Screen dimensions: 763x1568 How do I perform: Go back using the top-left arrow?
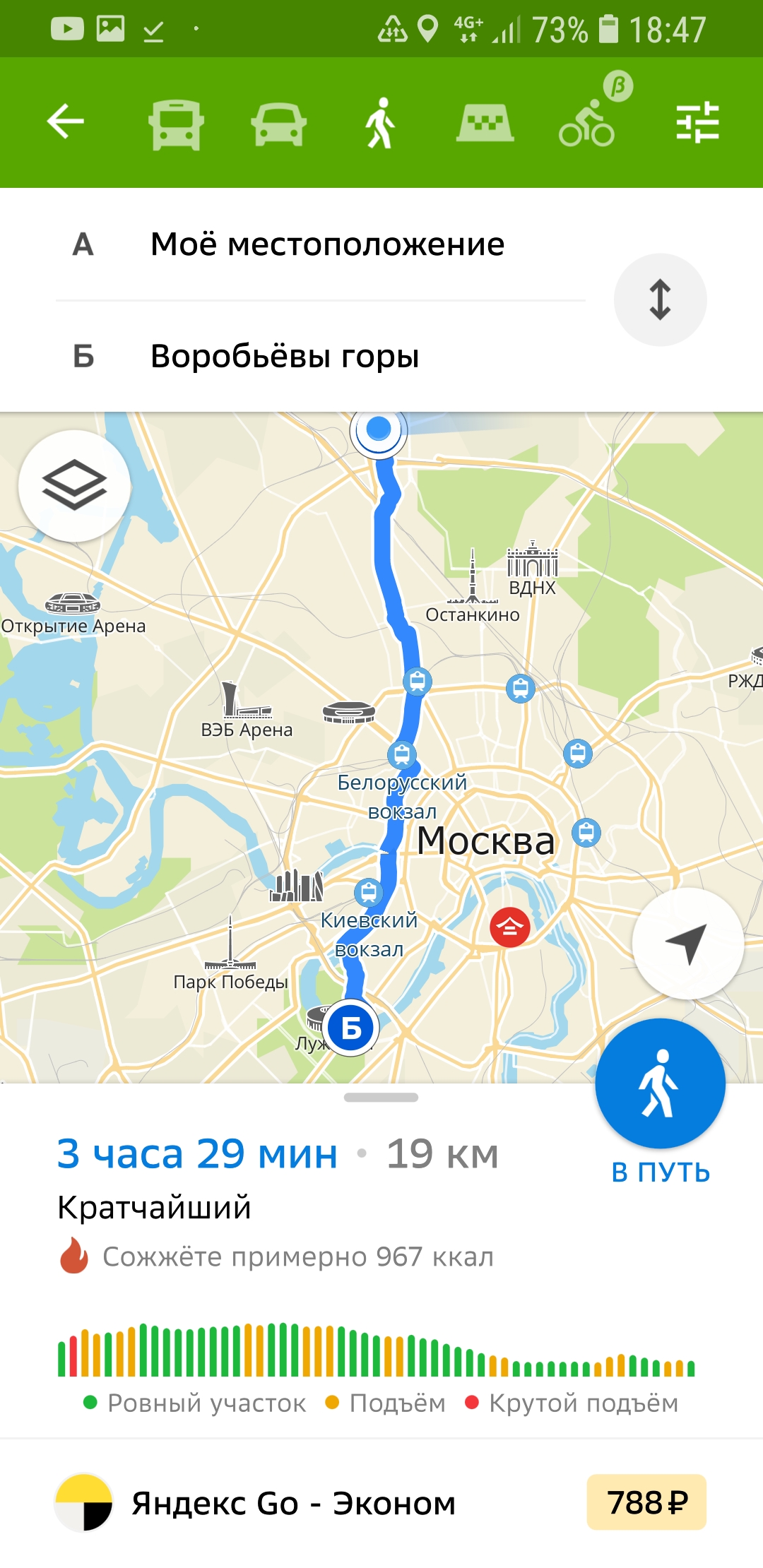(x=66, y=122)
